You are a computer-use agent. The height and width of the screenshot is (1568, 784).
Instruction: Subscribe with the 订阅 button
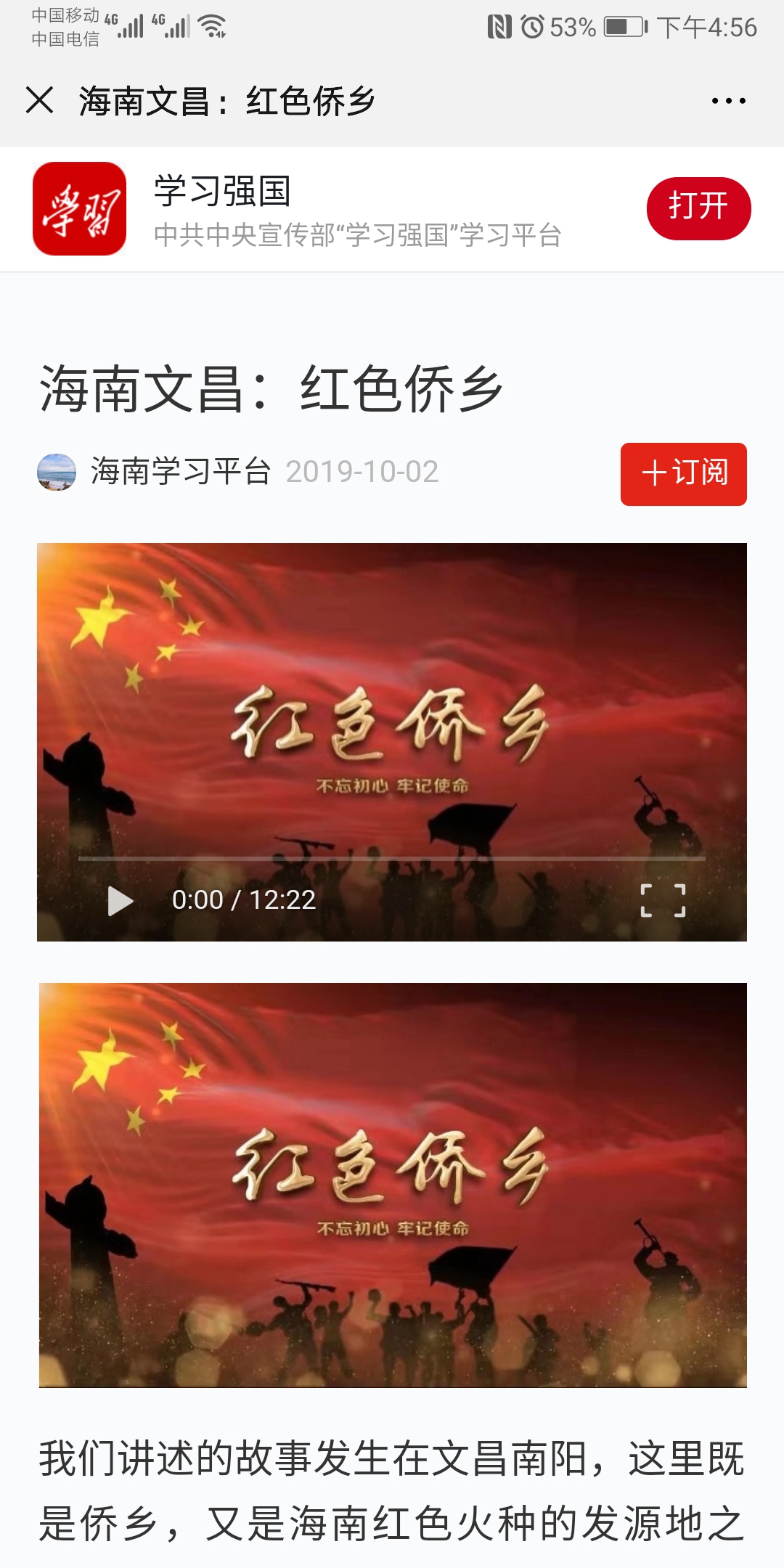point(683,473)
